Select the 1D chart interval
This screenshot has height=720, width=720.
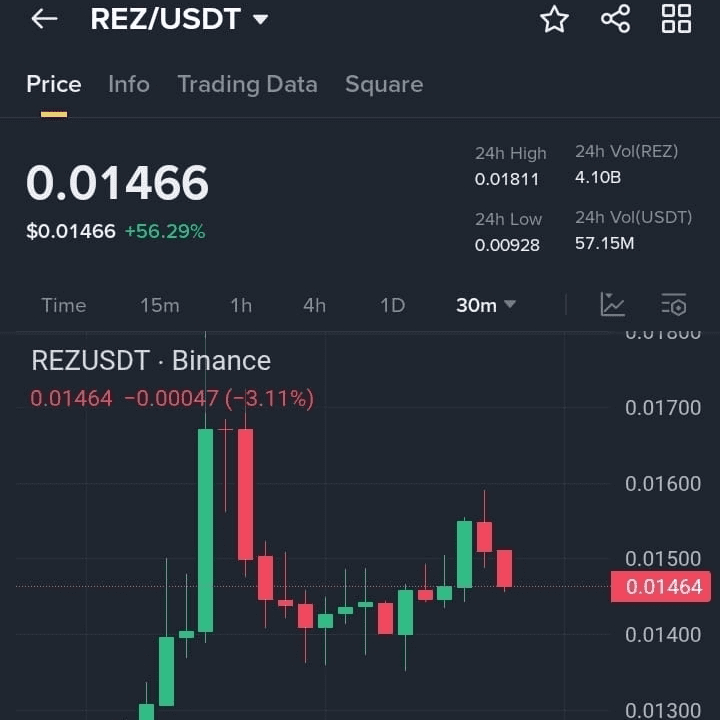click(x=393, y=305)
